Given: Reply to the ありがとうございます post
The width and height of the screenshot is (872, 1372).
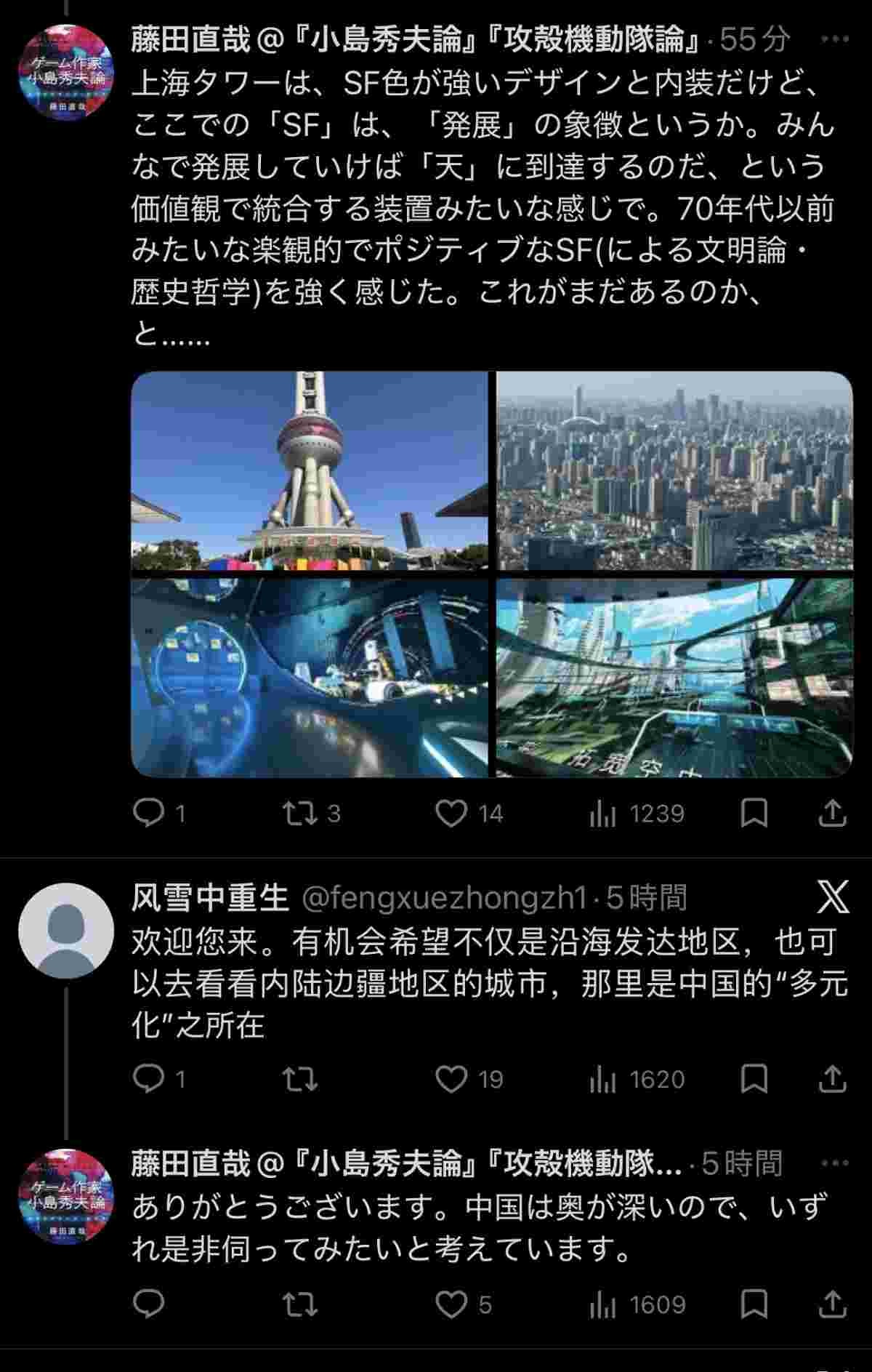Looking at the screenshot, I should pos(150,1304).
